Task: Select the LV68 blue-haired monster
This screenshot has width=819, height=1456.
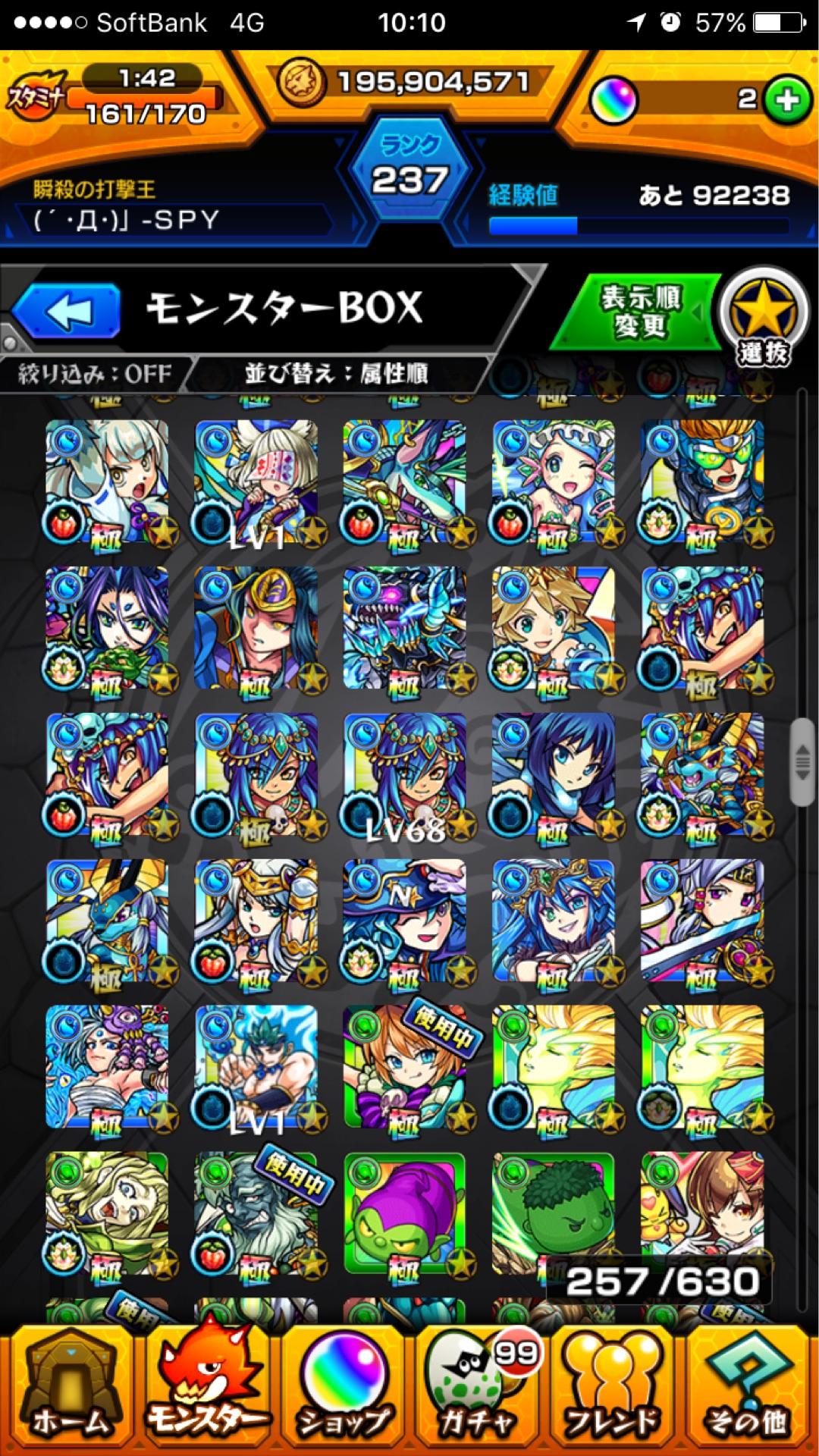Action: tap(404, 775)
